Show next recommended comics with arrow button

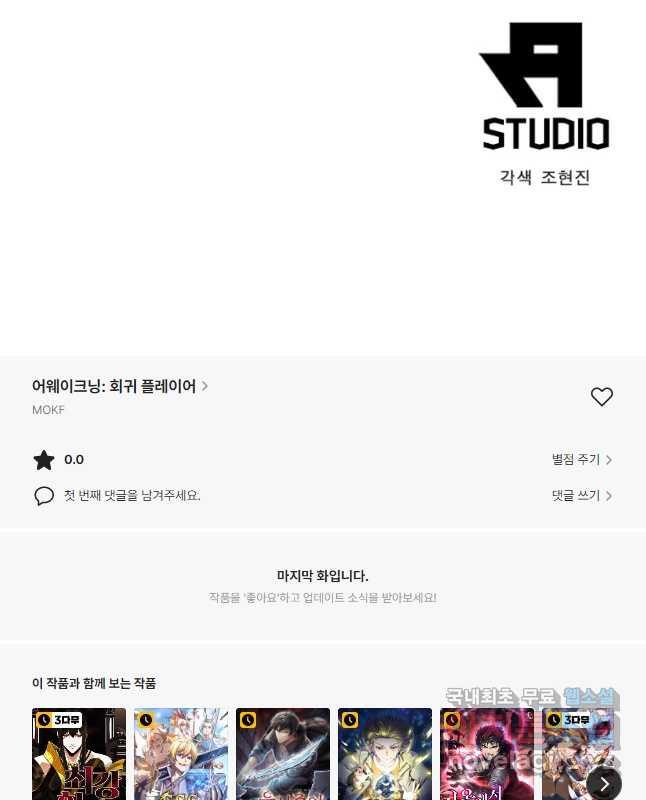point(604,784)
